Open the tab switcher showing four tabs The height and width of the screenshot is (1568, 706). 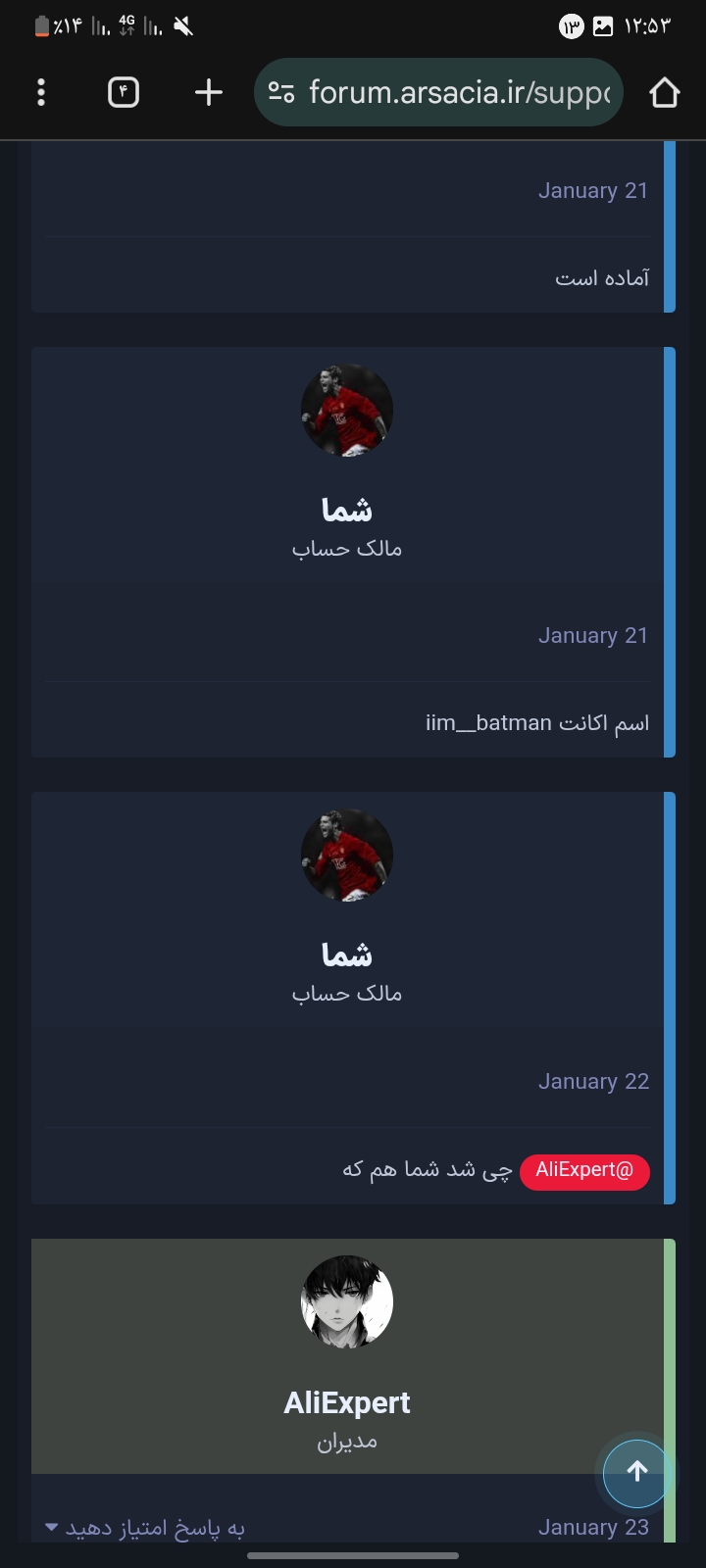pyautogui.click(x=124, y=93)
